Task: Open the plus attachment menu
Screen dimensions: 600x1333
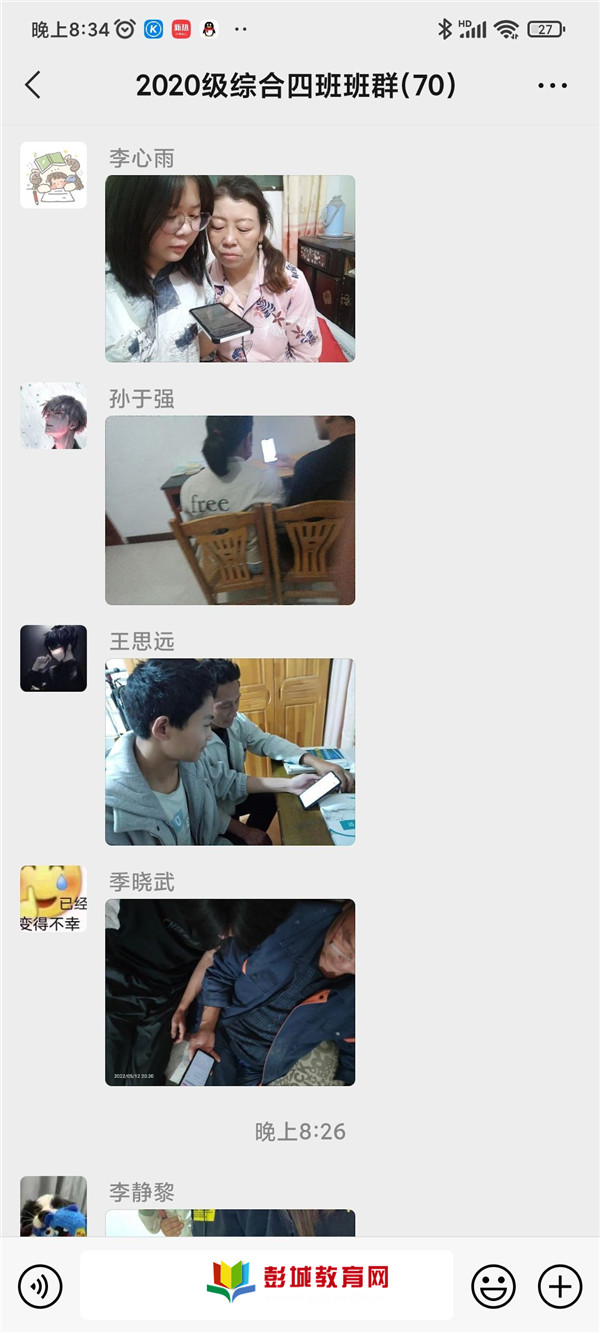Action: 560,1286
